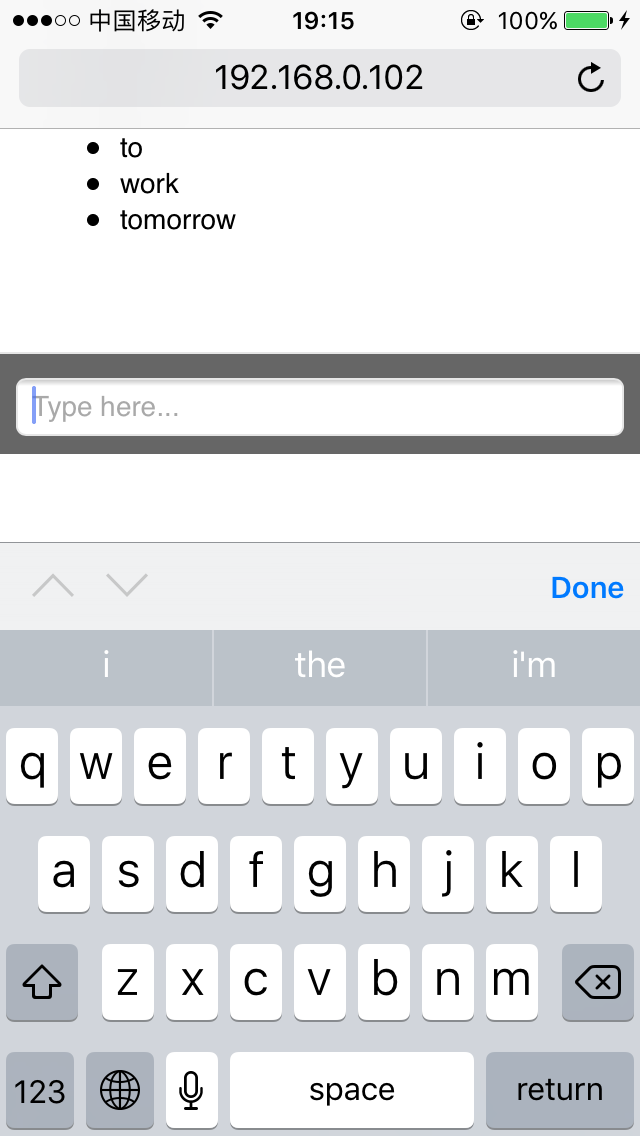Switch to the 123 numeric keyboard
The width and height of the screenshot is (640, 1136).
click(x=40, y=1090)
